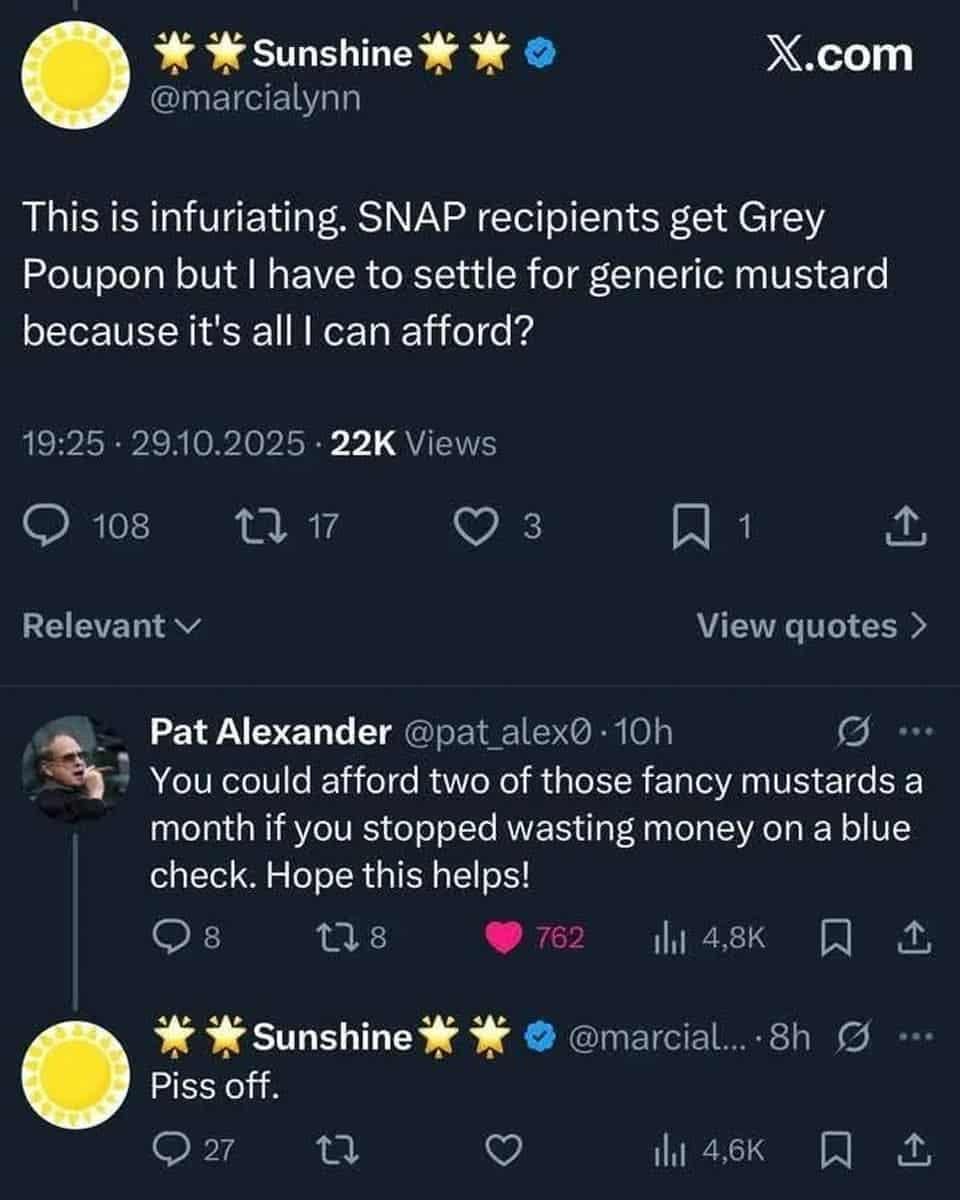Tap the heart on Pat Alexander's reply
960x1200 pixels.
pyautogui.click(x=504, y=937)
